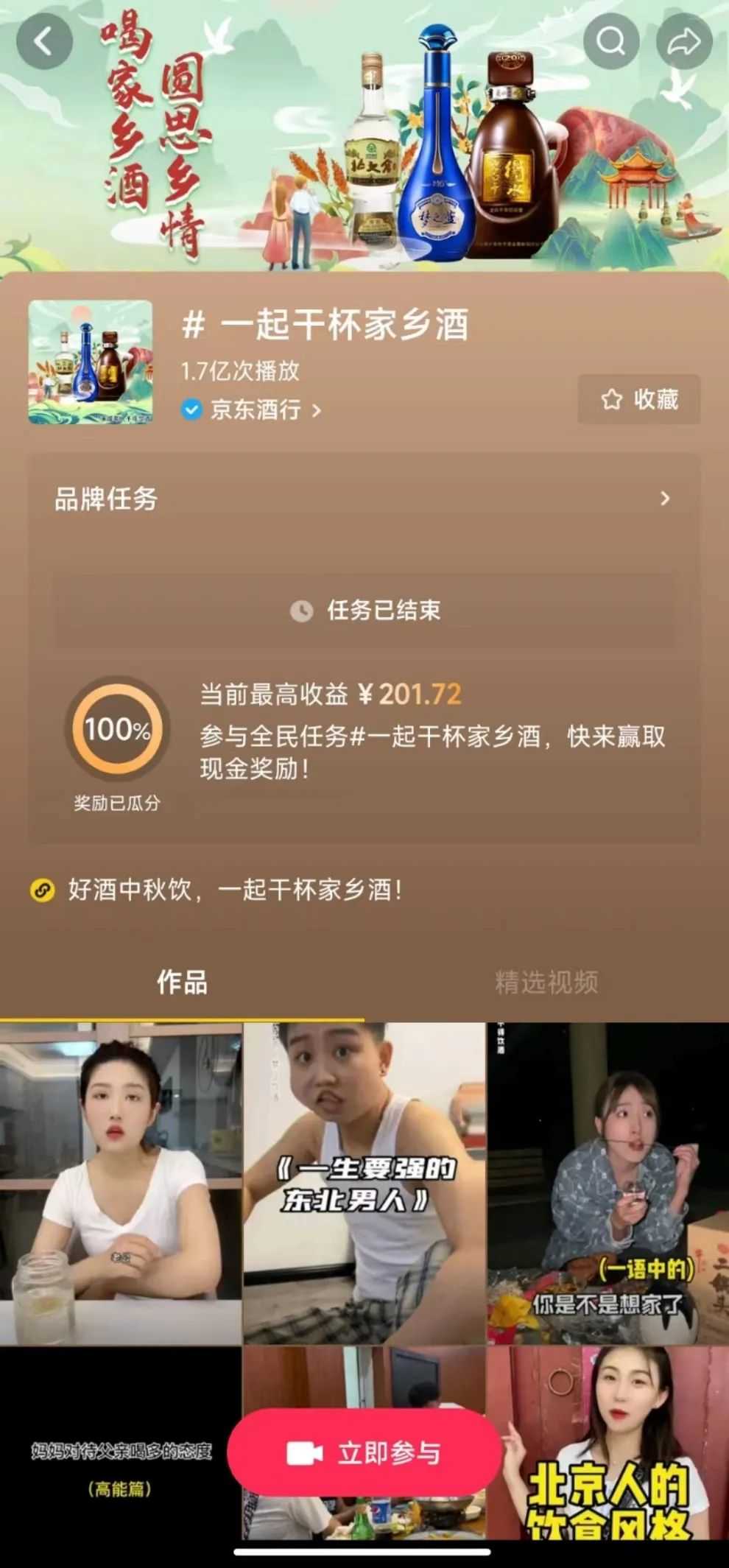Open search from the top bar
729x1568 pixels.
click(610, 41)
